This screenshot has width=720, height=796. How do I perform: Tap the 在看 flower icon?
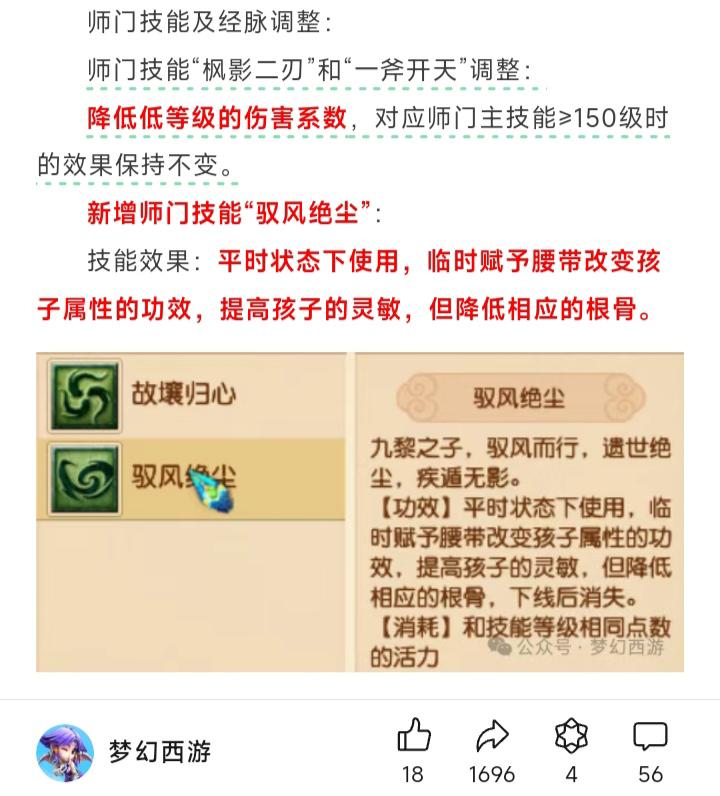(571, 739)
